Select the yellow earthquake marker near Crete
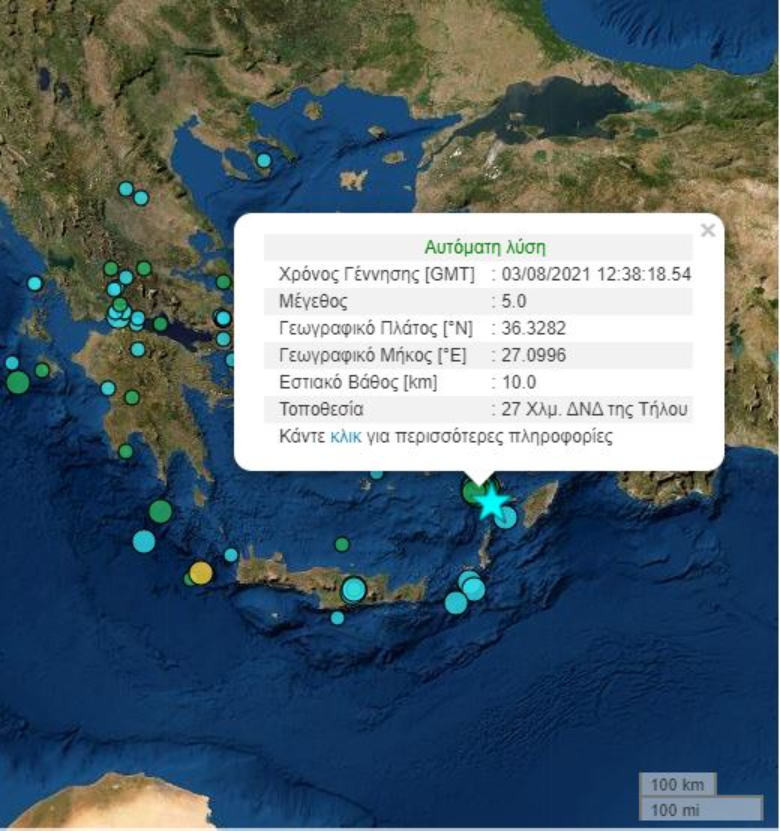This screenshot has width=780, height=831. [x=201, y=572]
